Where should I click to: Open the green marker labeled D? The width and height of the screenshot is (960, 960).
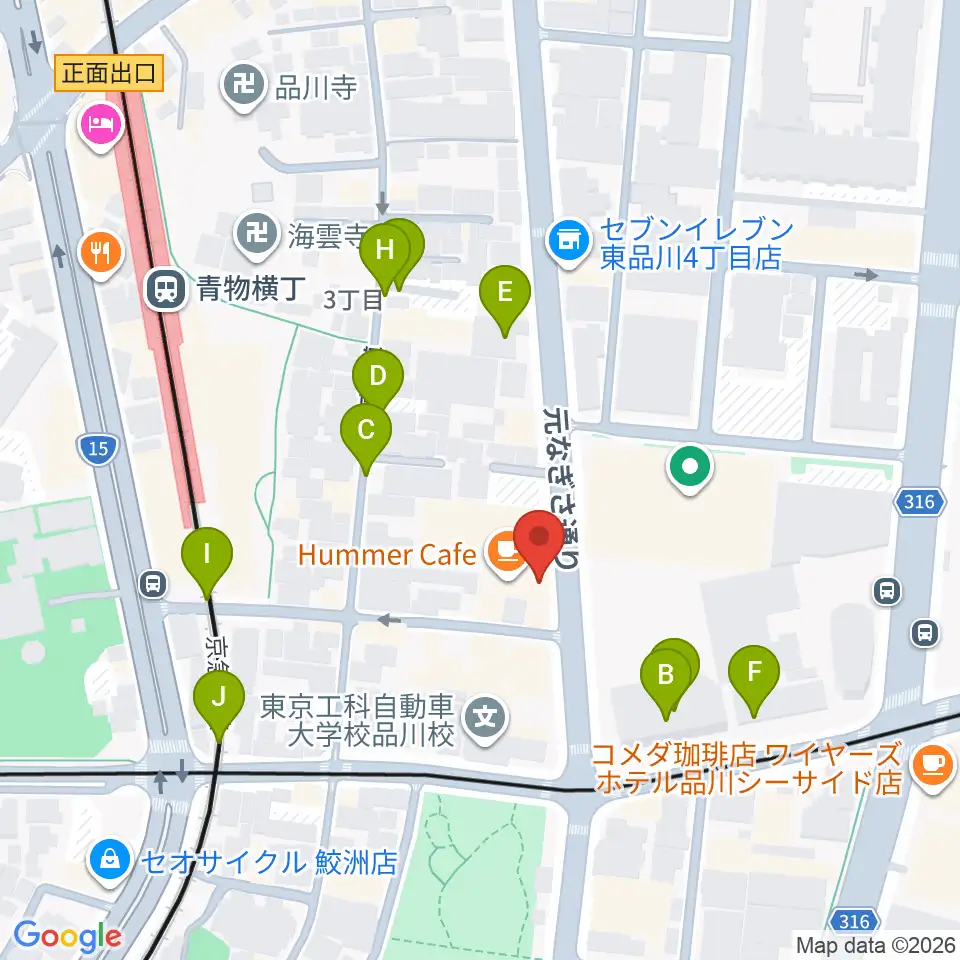click(377, 378)
